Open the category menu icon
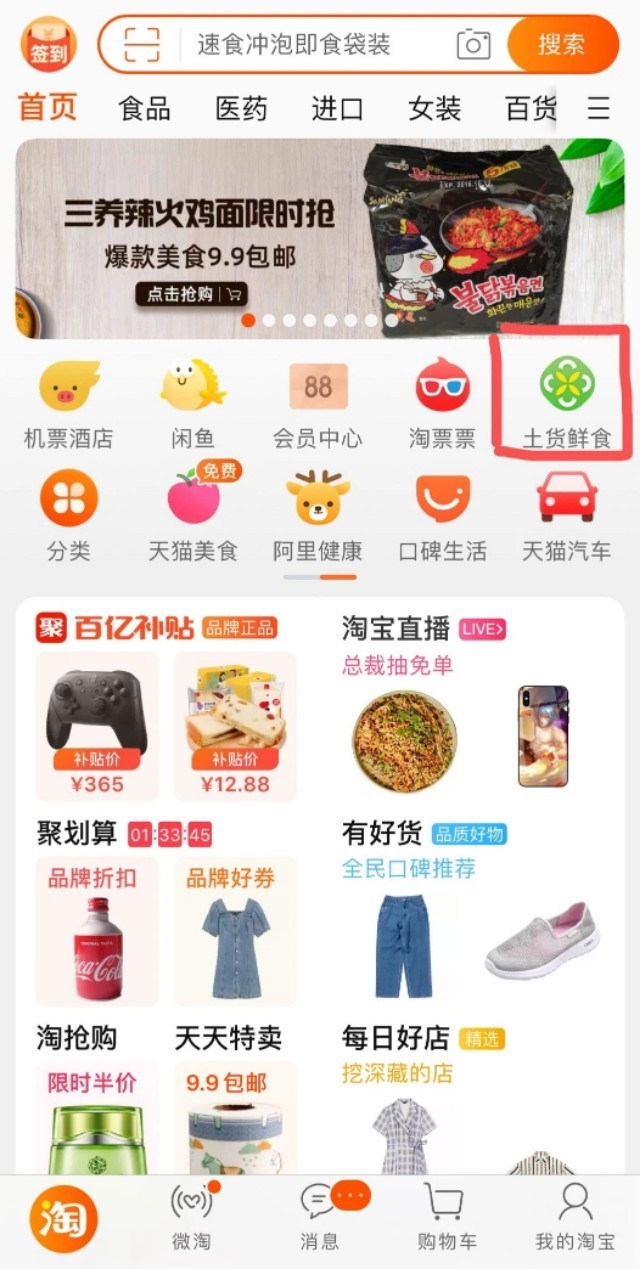Screen dimensions: 640x1269 click(x=598, y=108)
